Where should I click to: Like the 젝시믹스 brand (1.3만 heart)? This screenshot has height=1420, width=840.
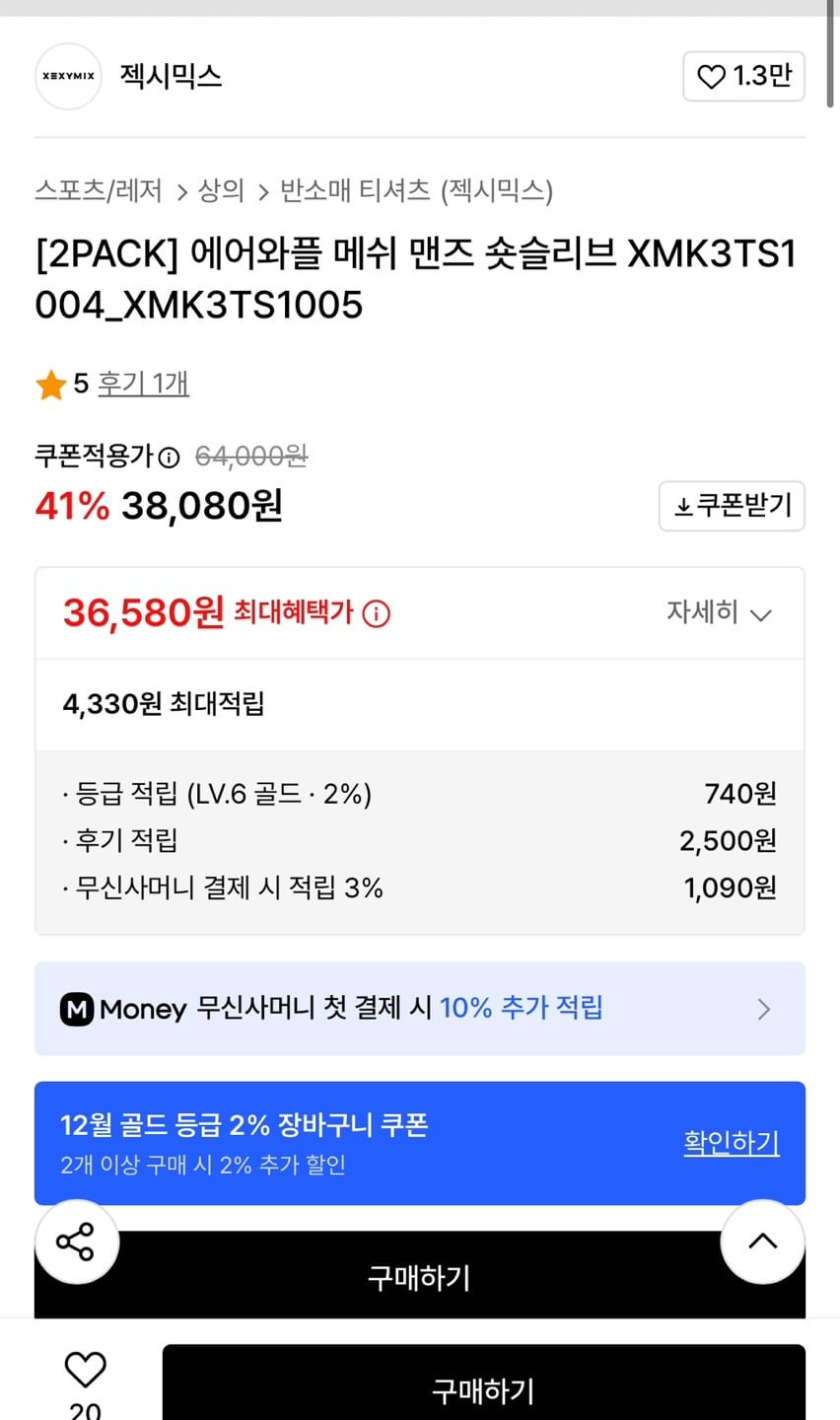743,77
